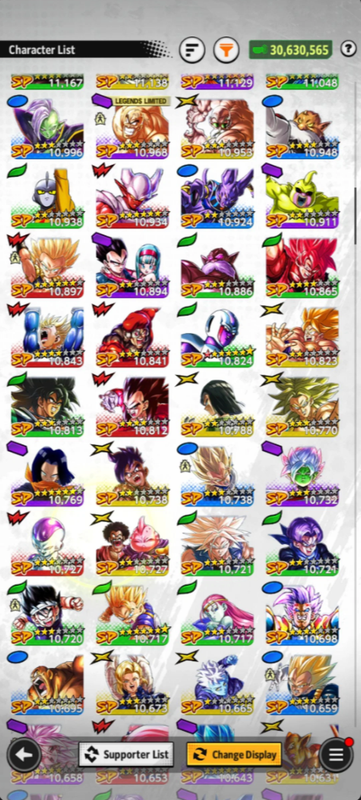361x800 pixels.
Task: Open the orange filter funnel
Action: tap(226, 50)
